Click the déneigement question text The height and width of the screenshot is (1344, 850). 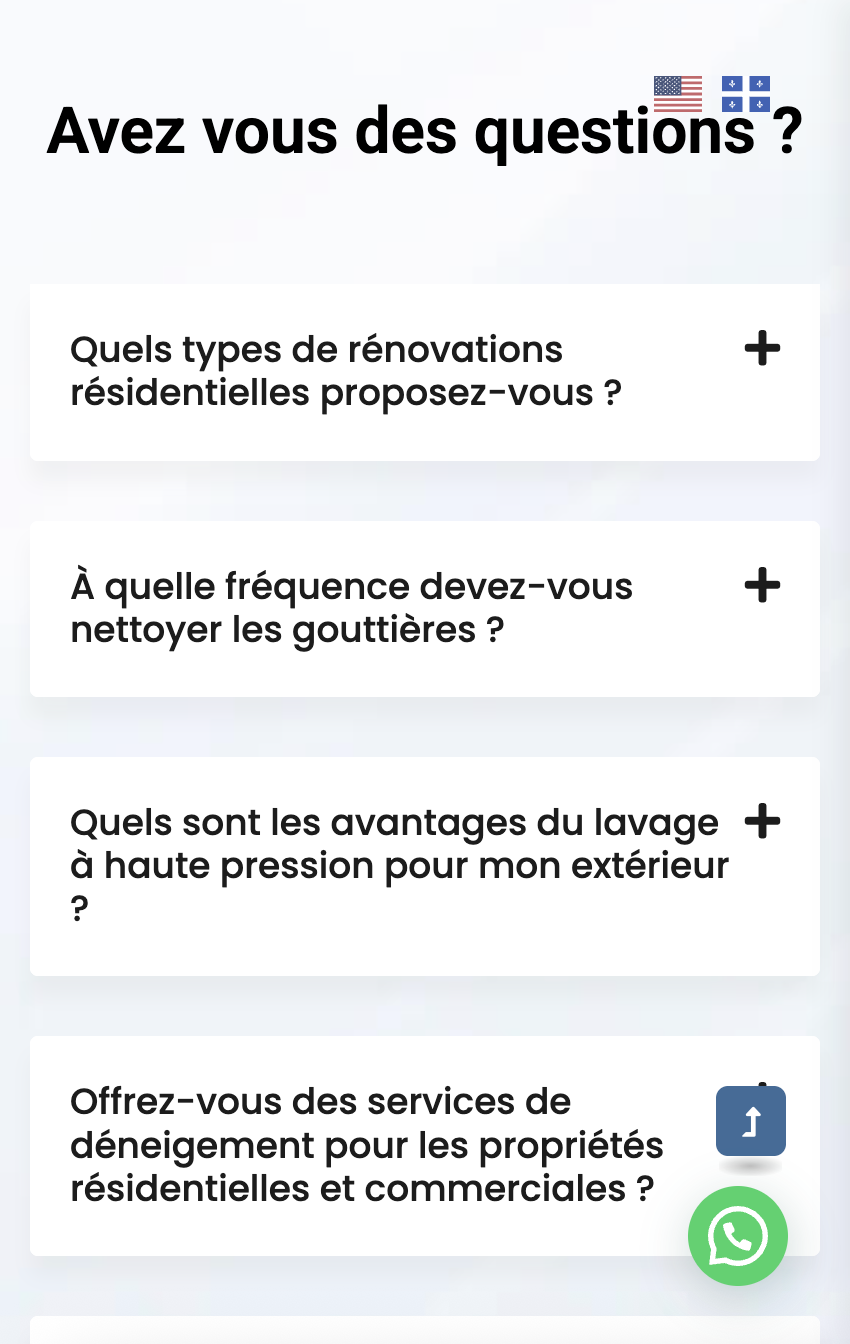(x=366, y=1144)
